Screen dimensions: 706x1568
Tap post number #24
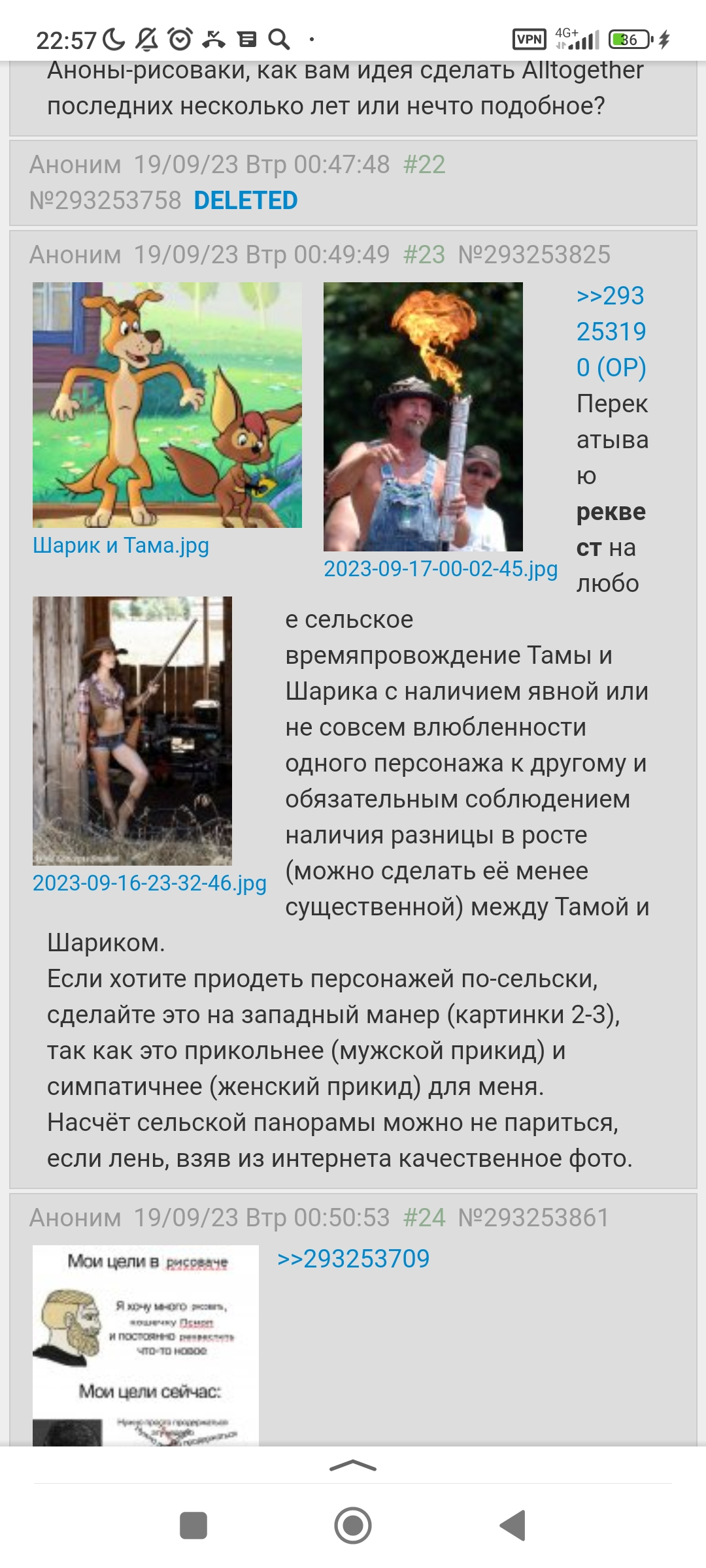point(424,1218)
